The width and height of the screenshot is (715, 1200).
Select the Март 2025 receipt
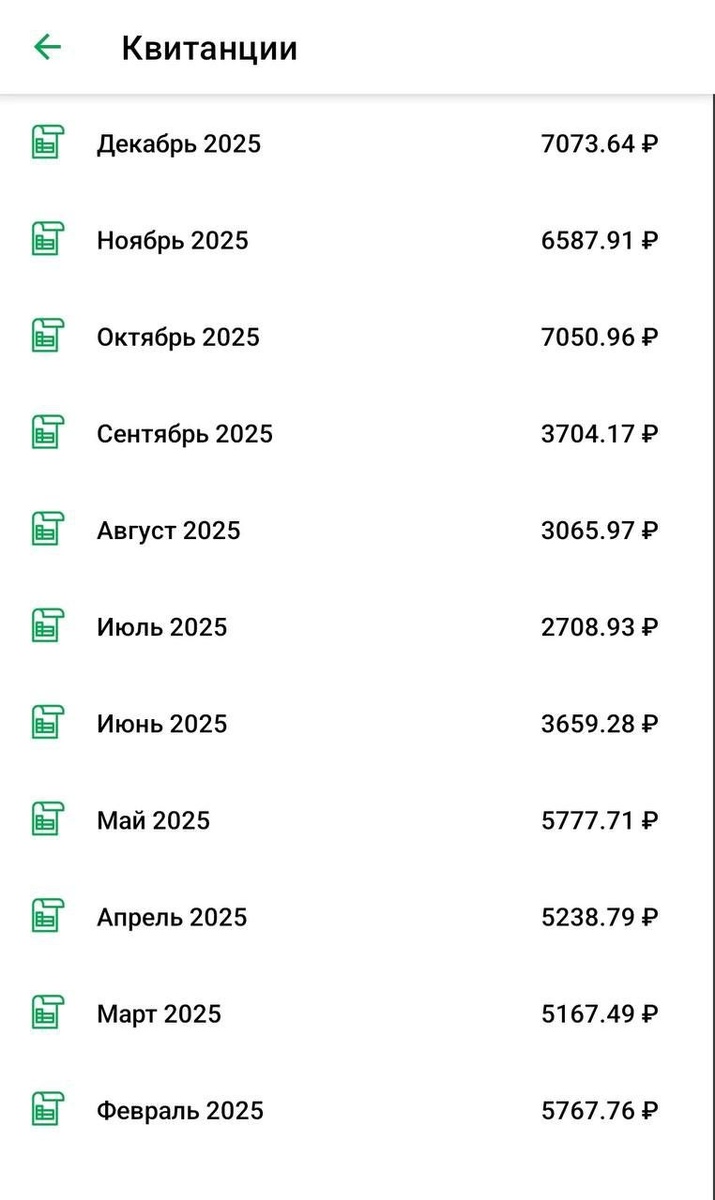click(x=159, y=1014)
